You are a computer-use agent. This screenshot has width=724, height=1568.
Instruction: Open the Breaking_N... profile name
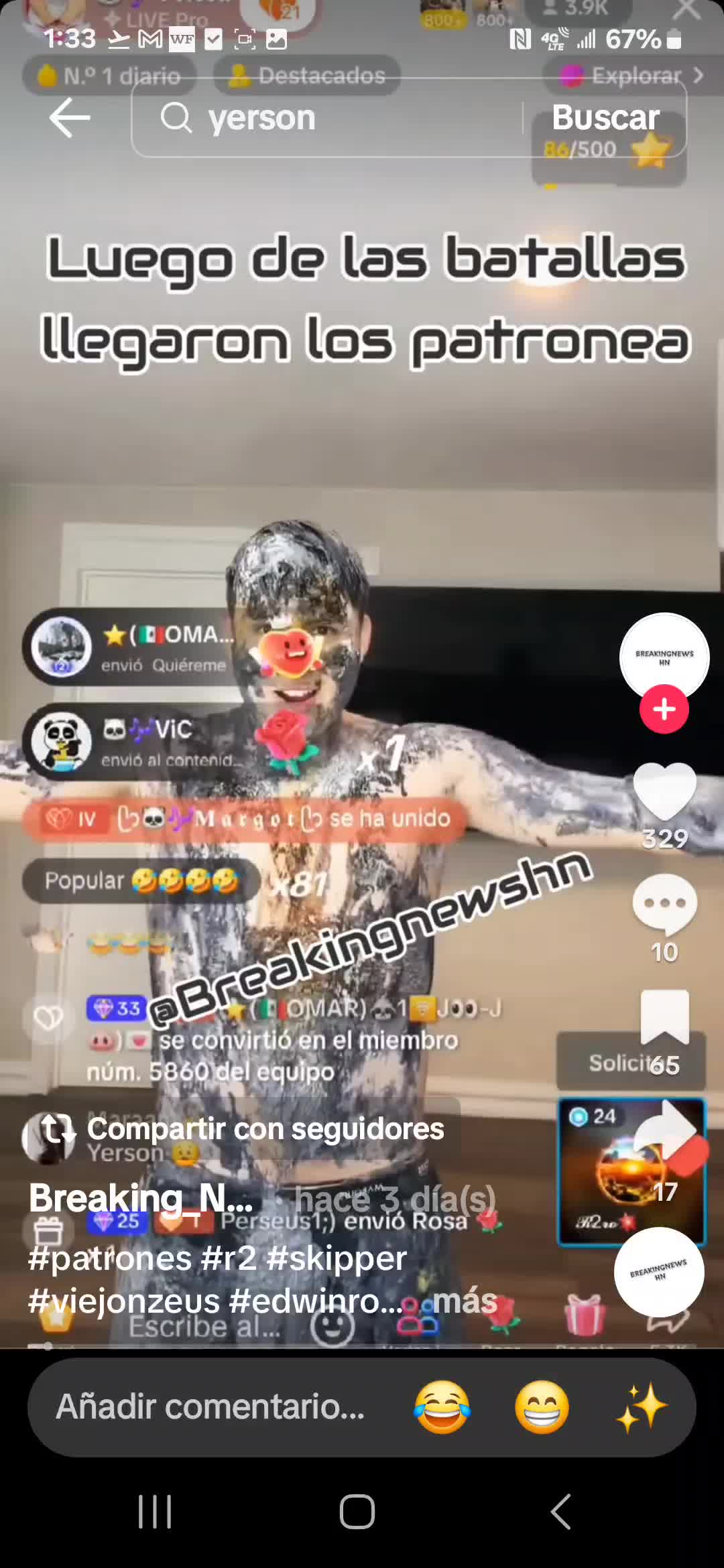pos(141,1198)
